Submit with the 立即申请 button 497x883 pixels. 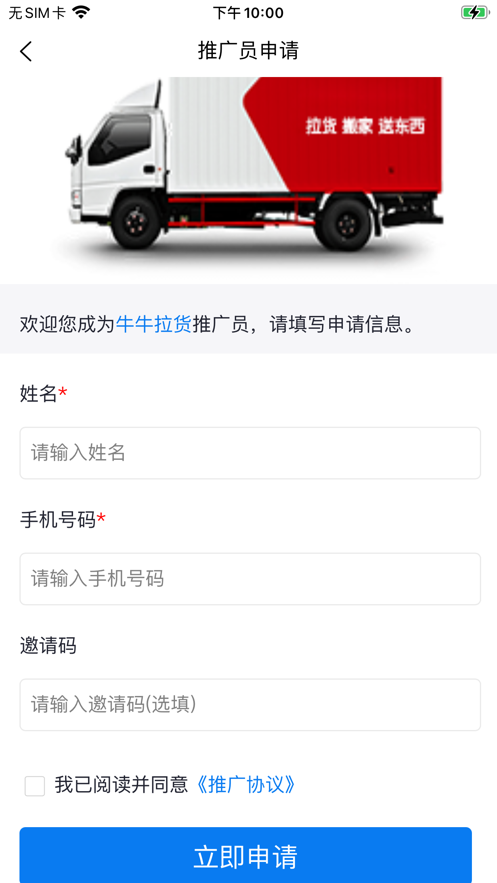(245, 855)
